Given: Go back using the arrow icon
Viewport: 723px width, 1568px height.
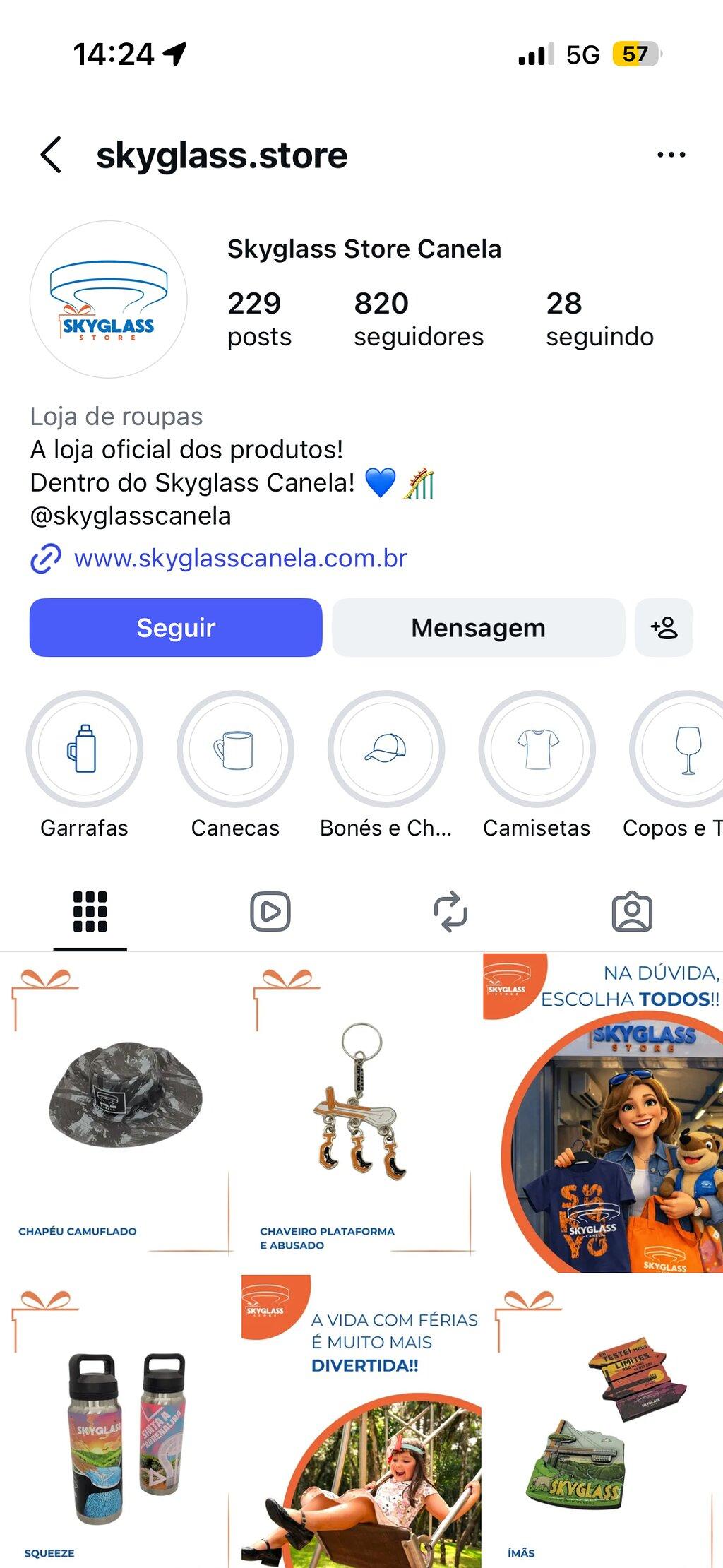Looking at the screenshot, I should (x=51, y=155).
